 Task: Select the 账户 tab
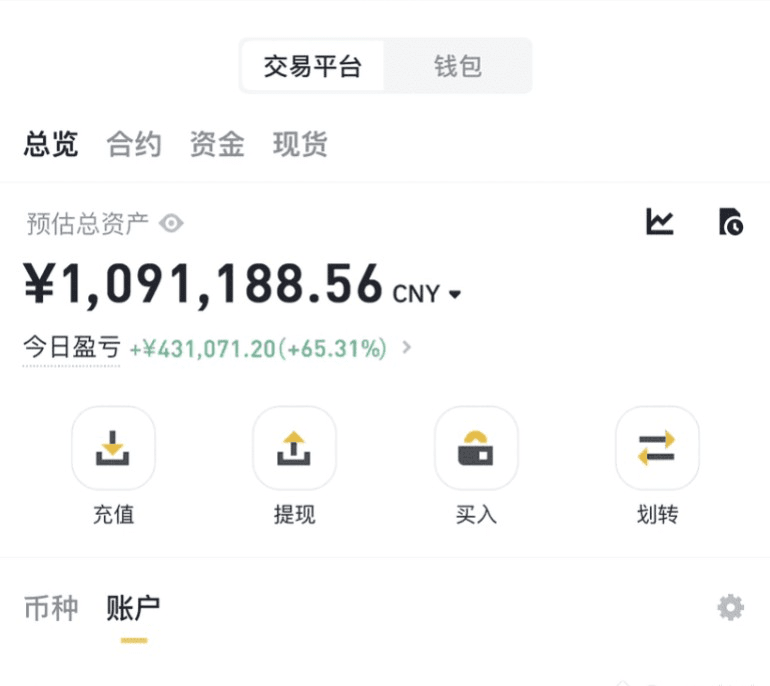click(x=133, y=608)
